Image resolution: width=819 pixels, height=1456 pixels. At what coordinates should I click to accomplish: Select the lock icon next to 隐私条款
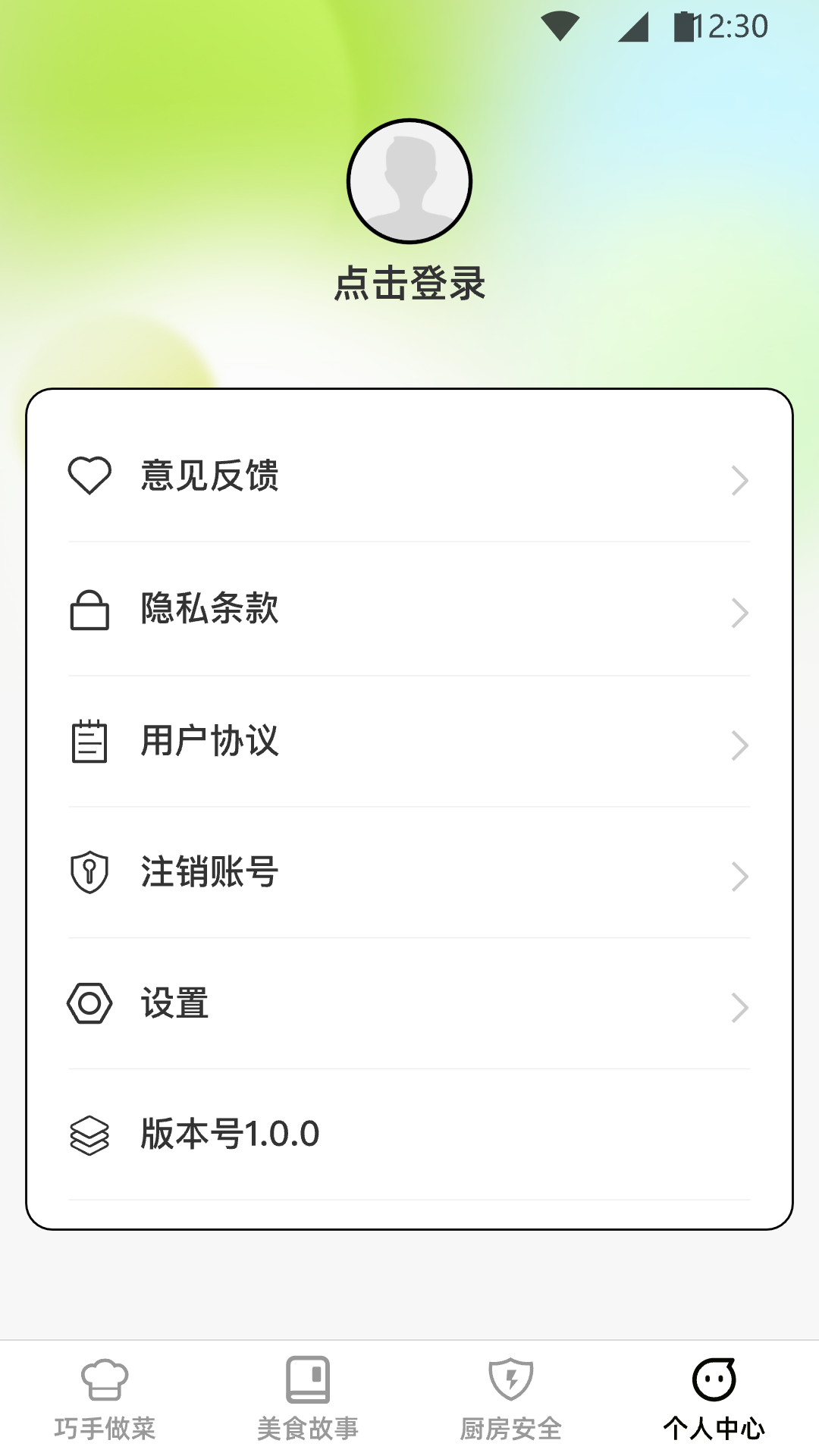point(89,611)
